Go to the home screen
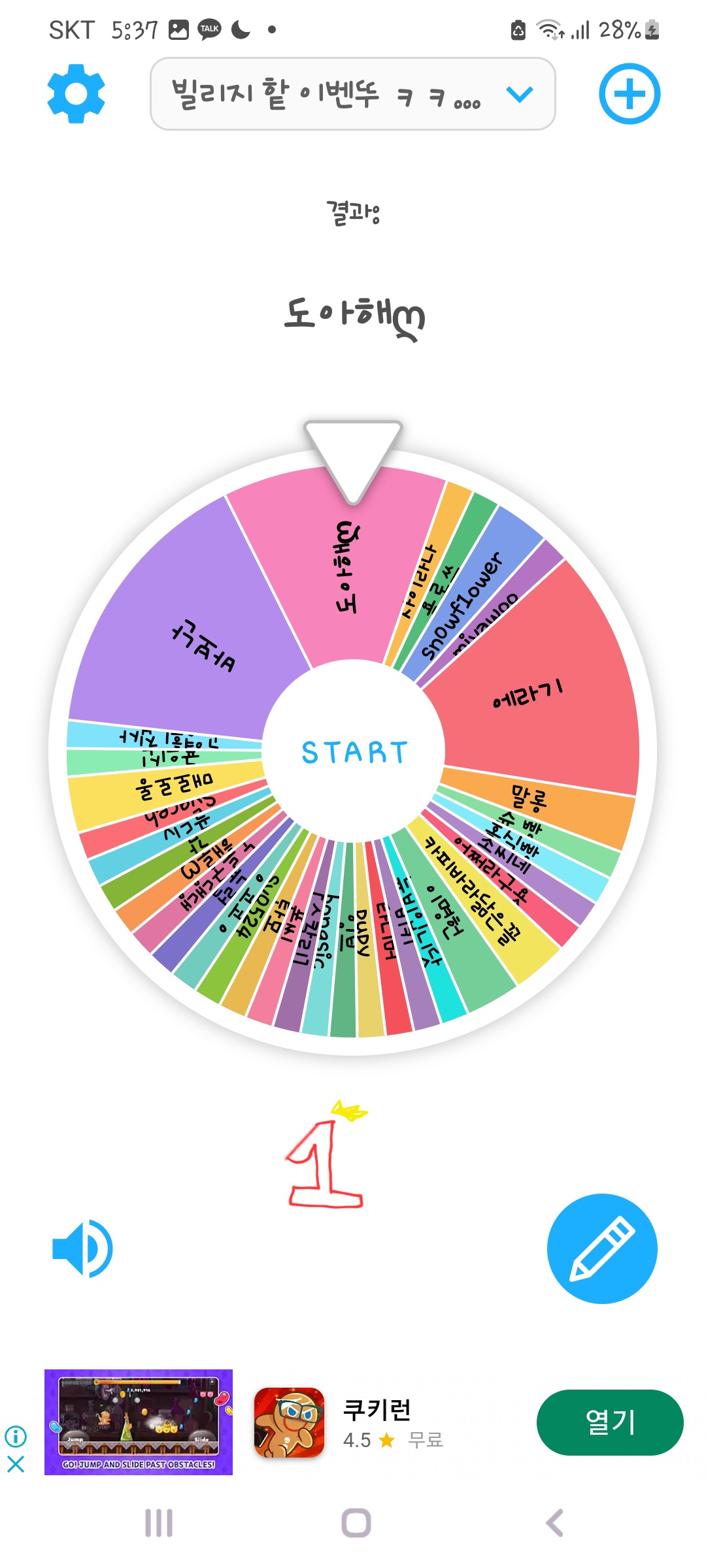This screenshot has width=706, height=1568. 356,1523
